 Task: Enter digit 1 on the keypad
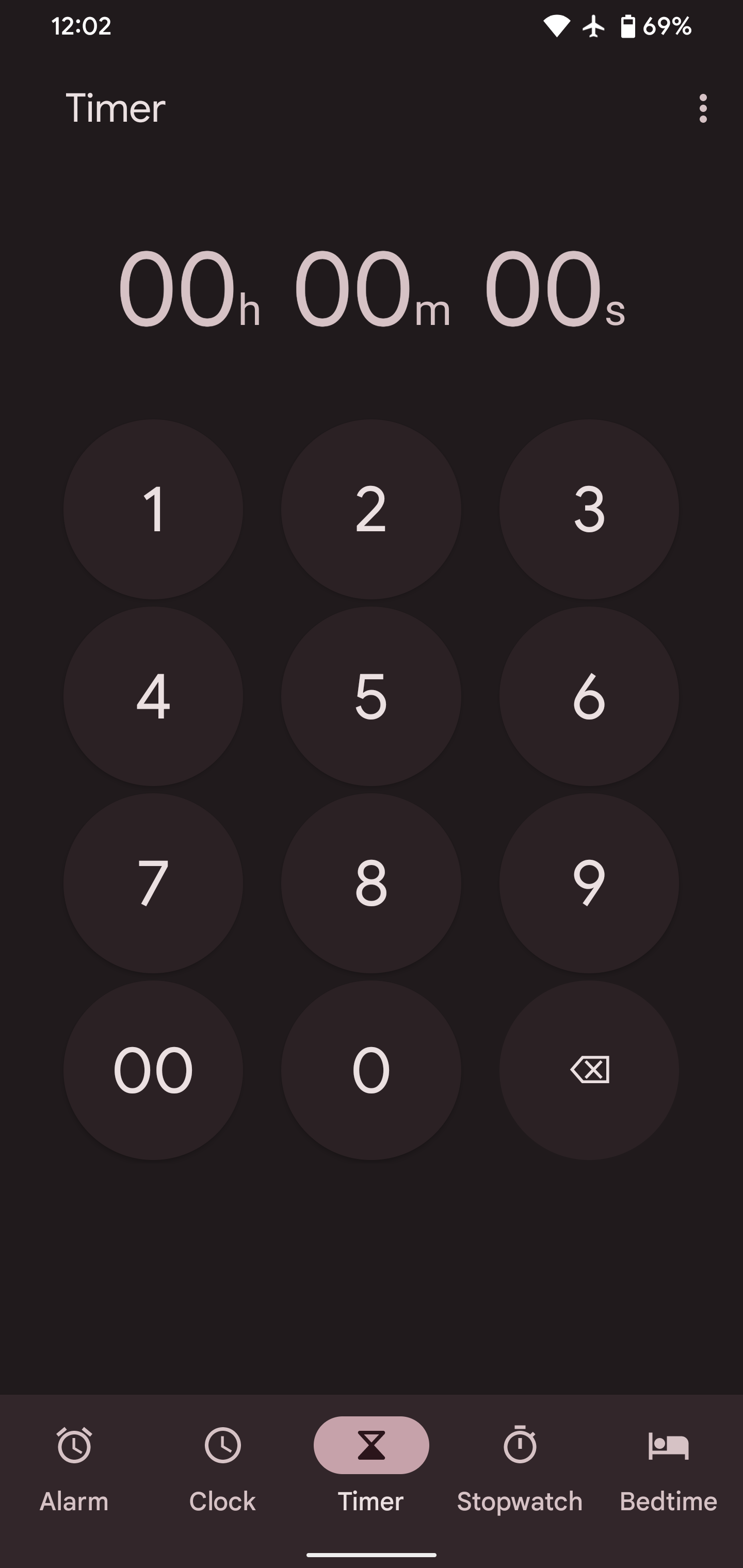(153, 510)
